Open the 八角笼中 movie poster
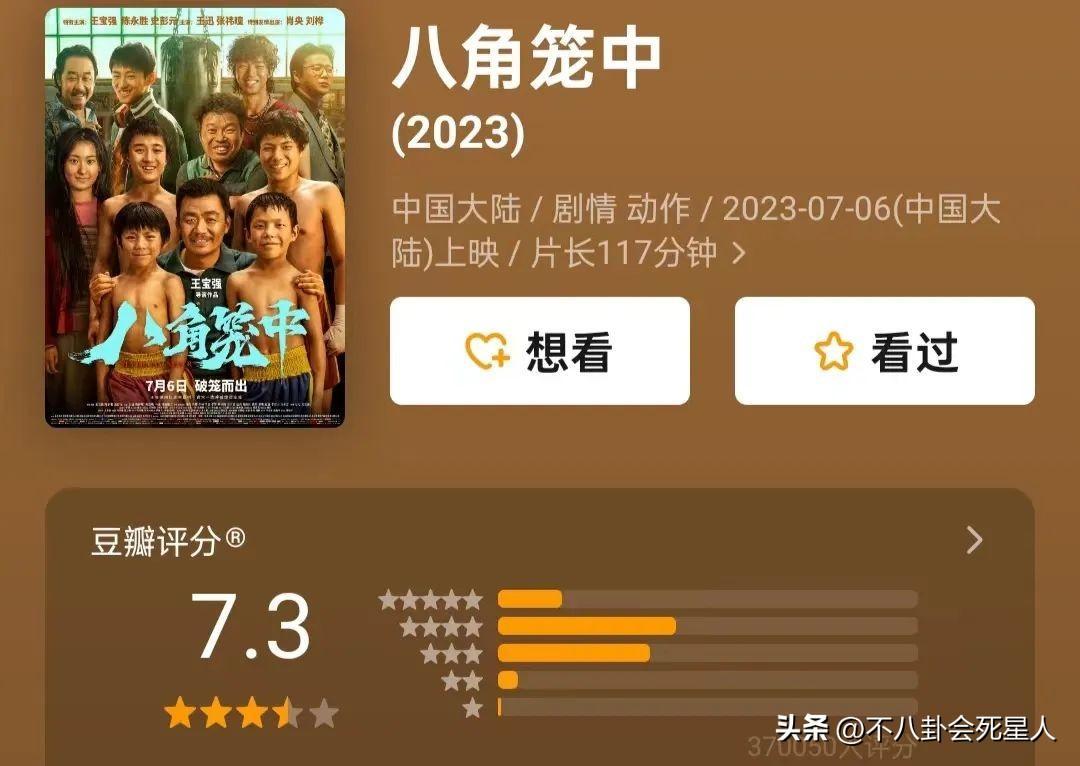Viewport: 1080px width, 766px height. pos(195,217)
